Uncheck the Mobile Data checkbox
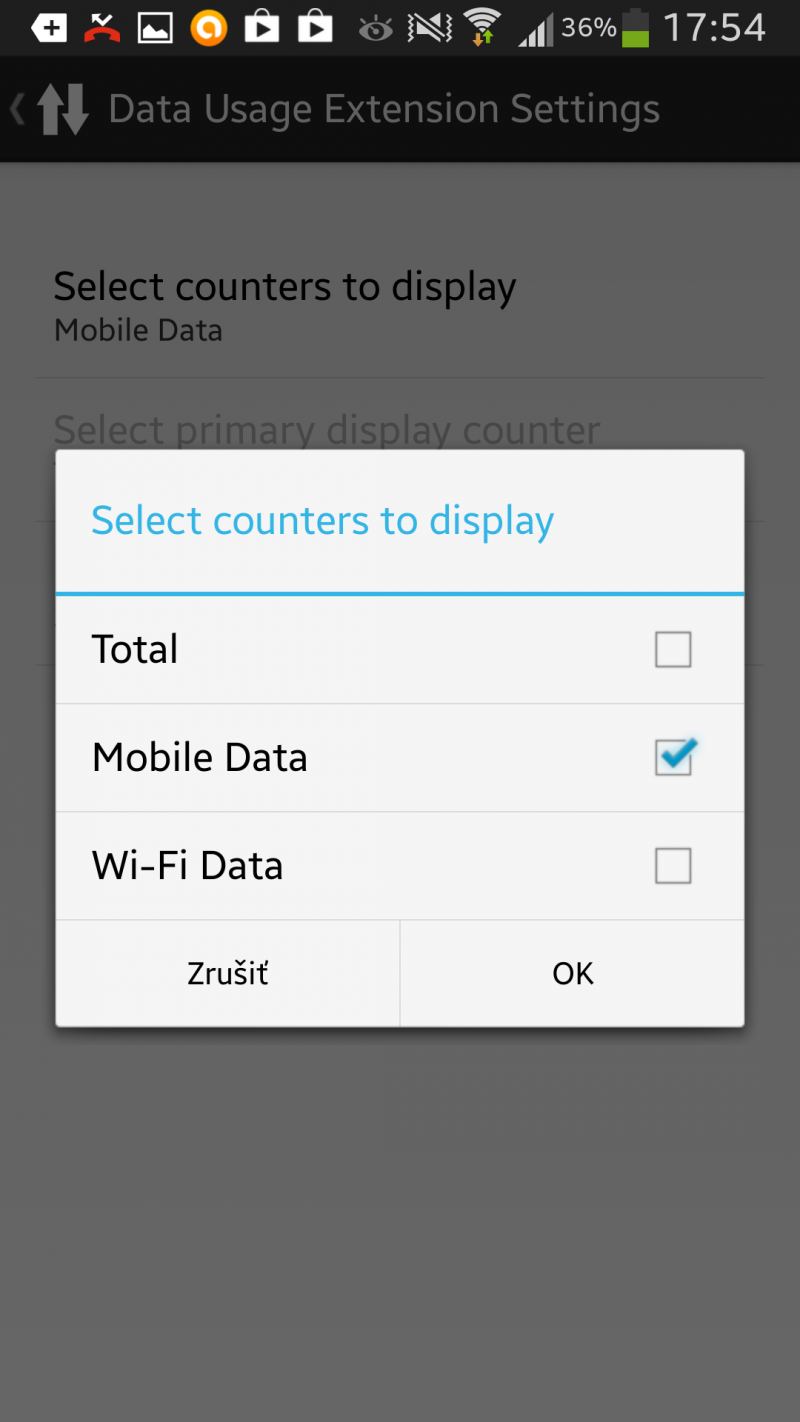Image resolution: width=800 pixels, height=1422 pixels. pyautogui.click(x=672, y=758)
